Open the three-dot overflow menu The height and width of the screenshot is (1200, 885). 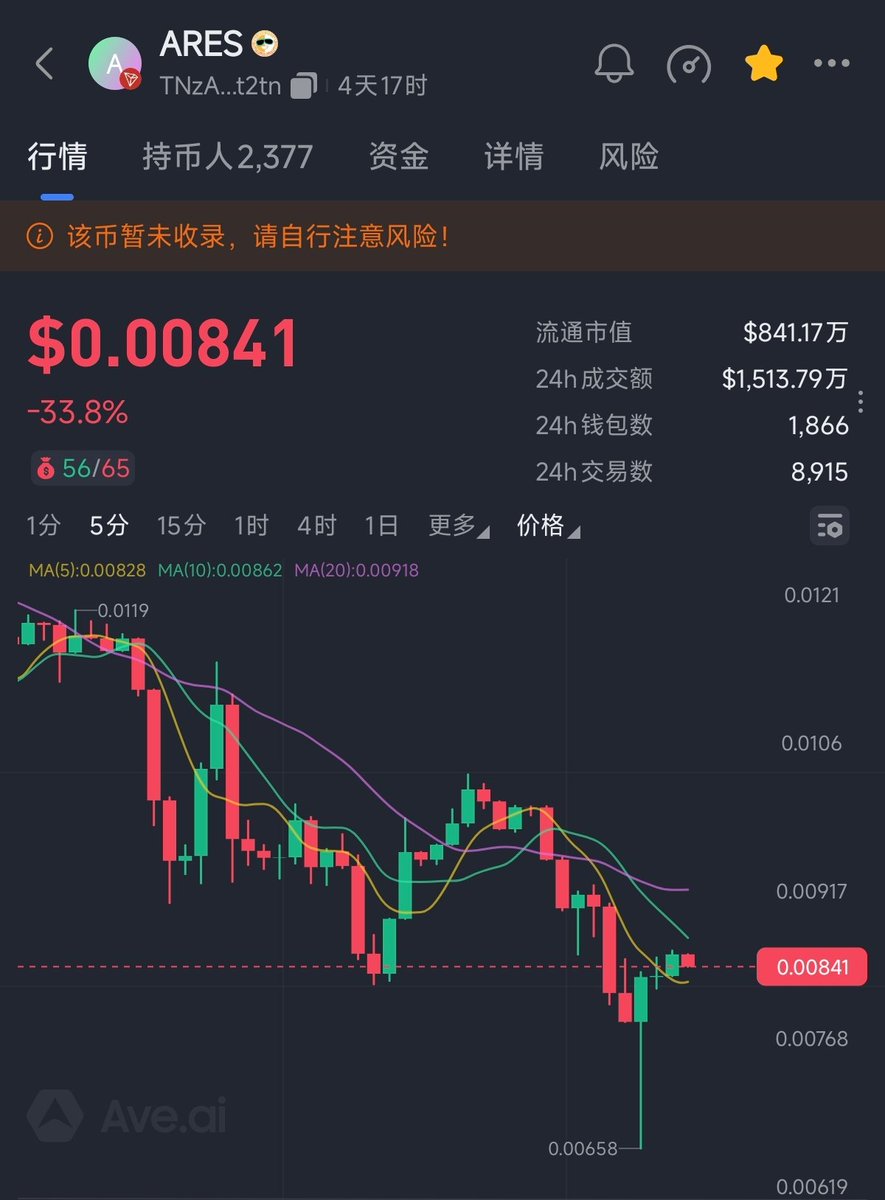click(832, 64)
